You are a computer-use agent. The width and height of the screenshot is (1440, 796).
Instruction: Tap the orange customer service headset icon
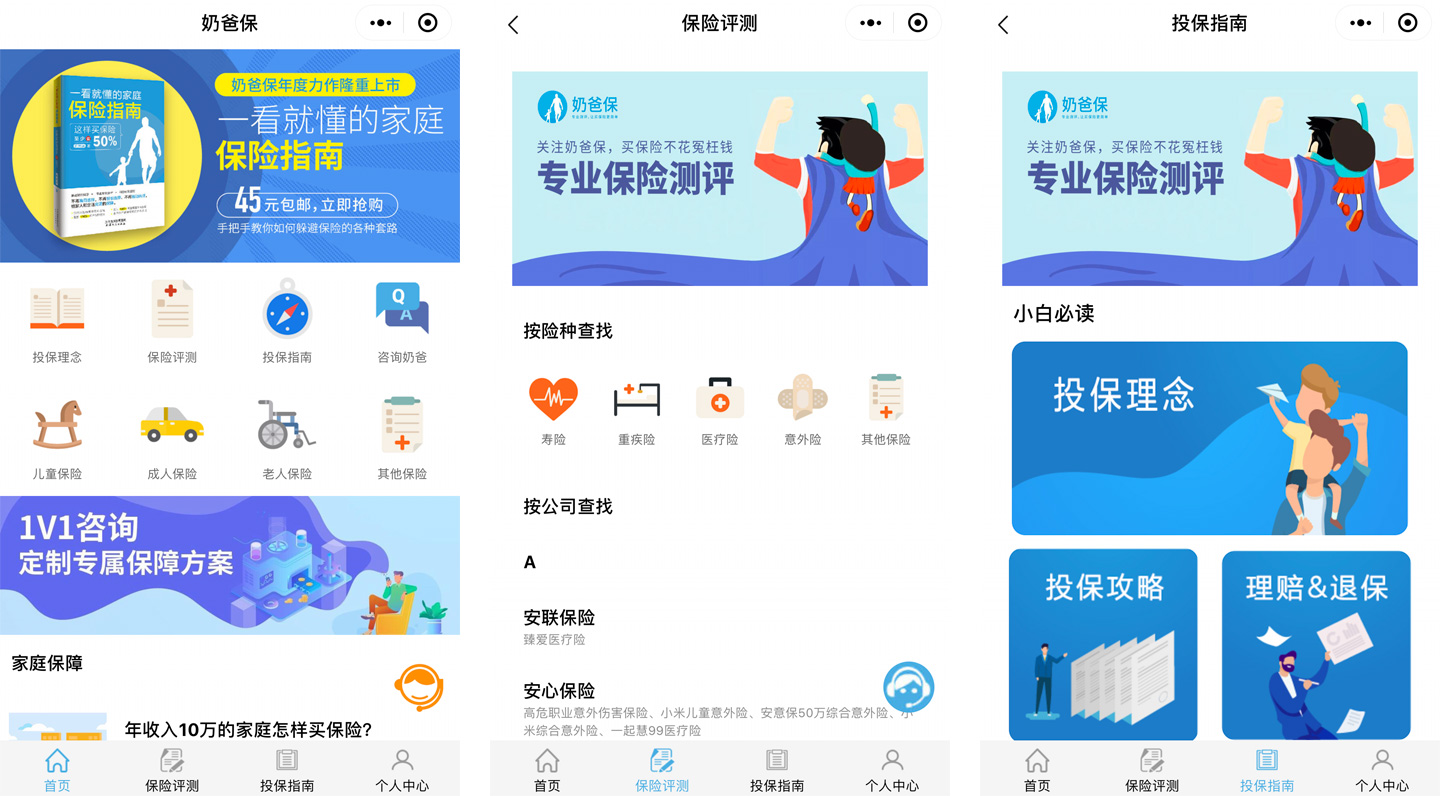coord(419,687)
